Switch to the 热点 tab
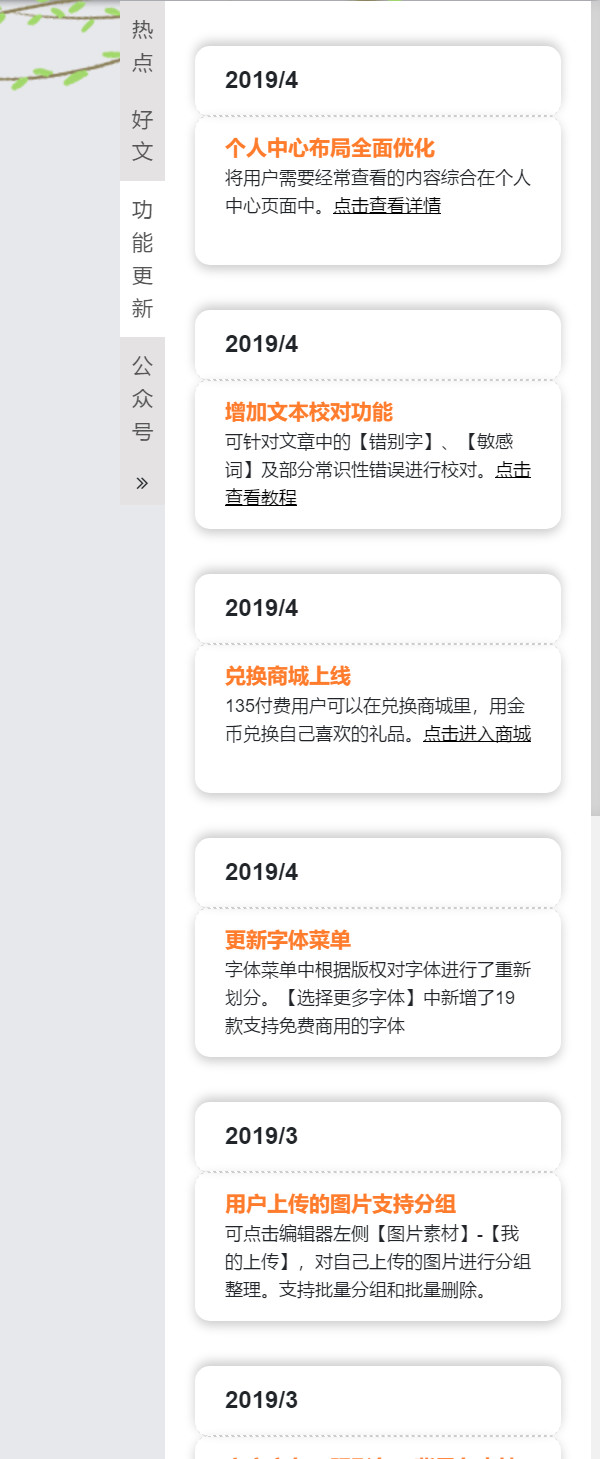 point(142,46)
